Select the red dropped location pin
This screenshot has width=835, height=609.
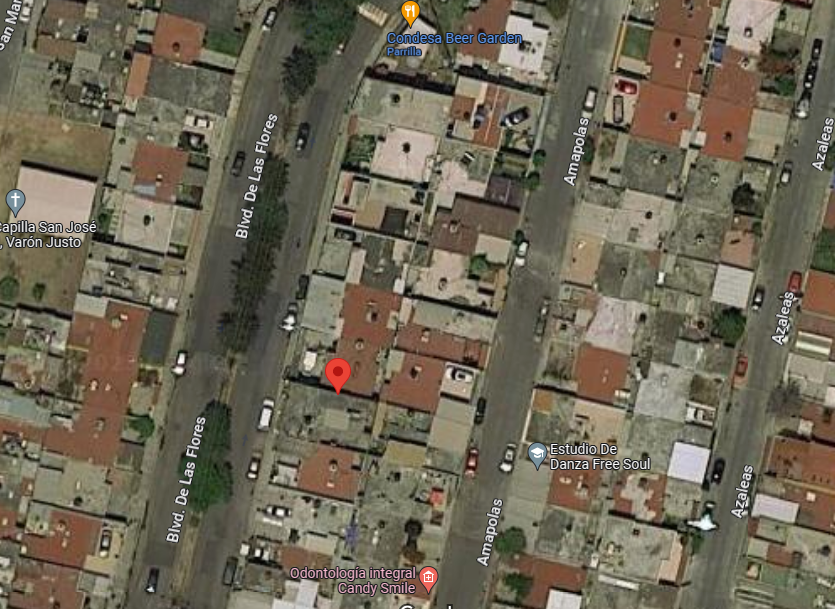pyautogui.click(x=338, y=376)
